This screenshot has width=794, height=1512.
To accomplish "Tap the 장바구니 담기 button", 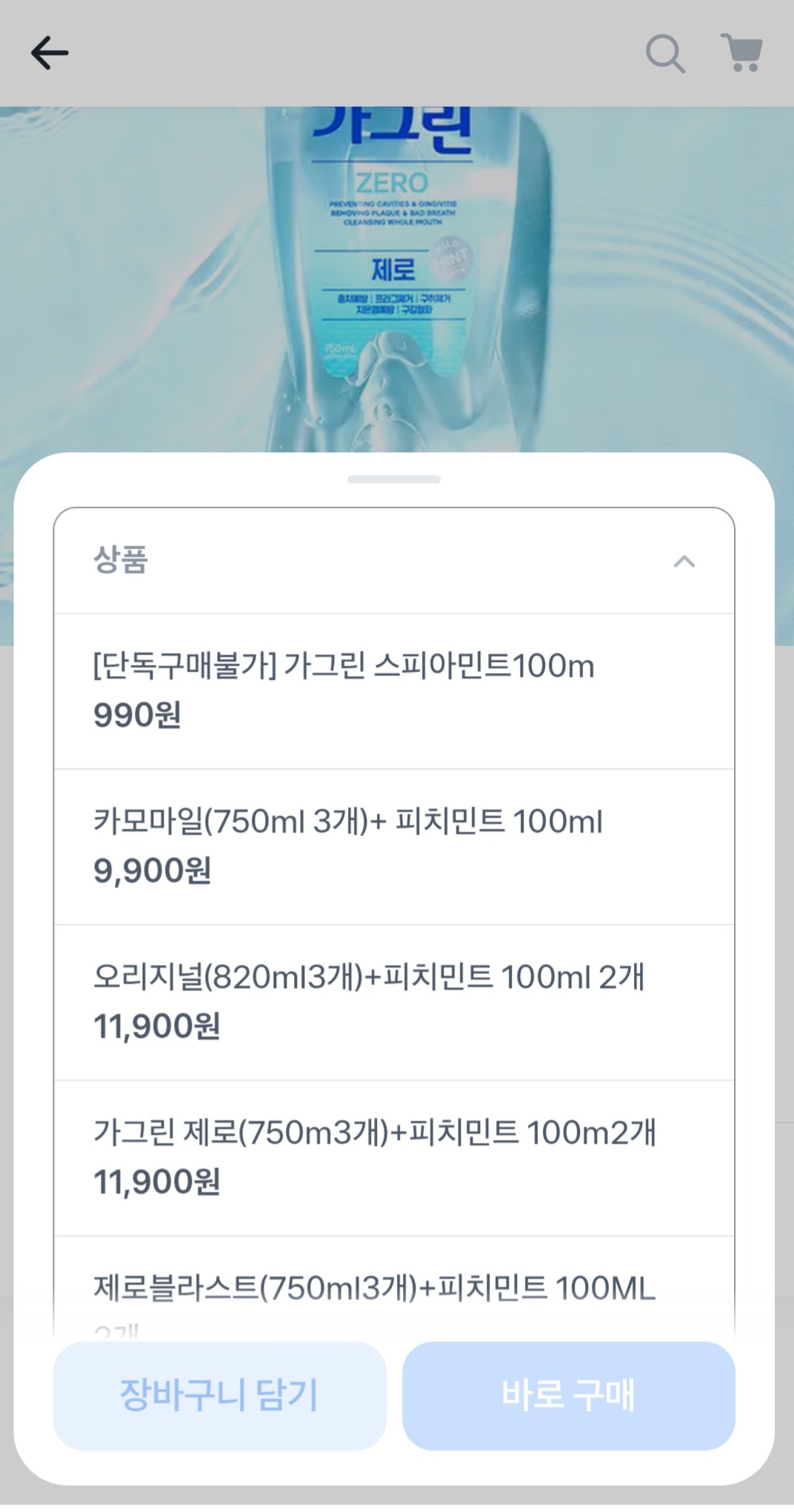I will (x=220, y=1395).
